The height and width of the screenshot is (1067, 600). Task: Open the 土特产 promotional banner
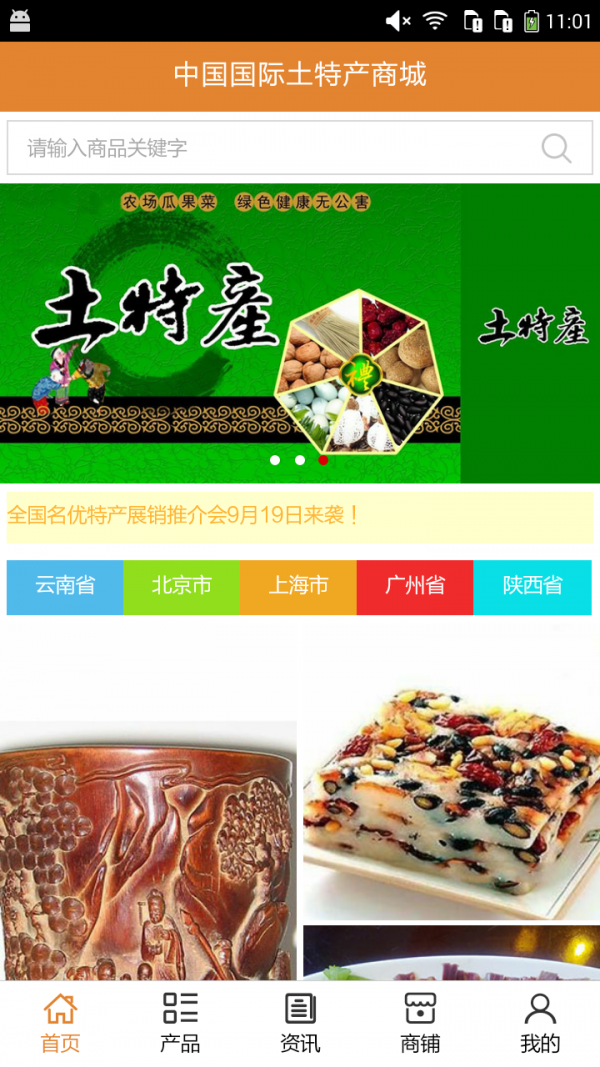click(x=230, y=333)
